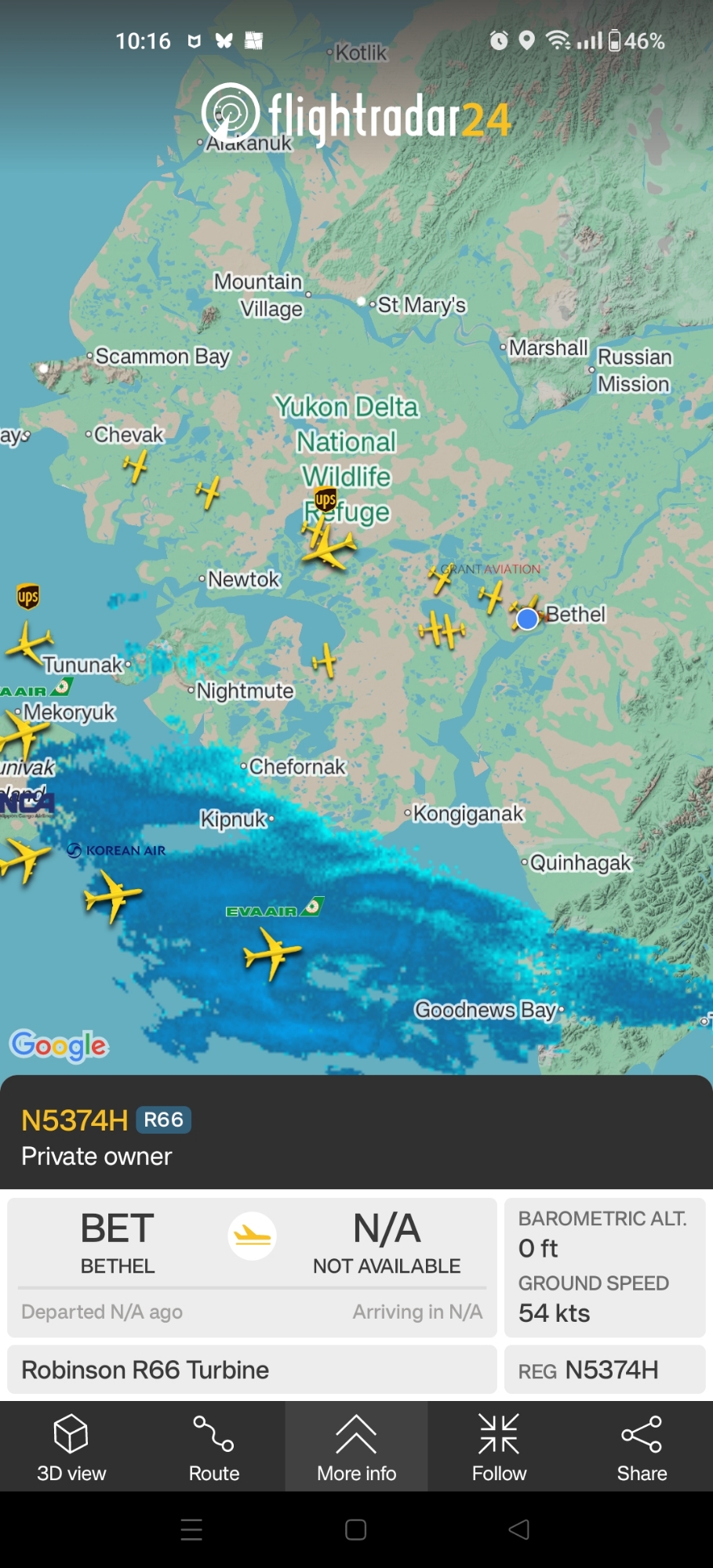This screenshot has width=713, height=1568.
Task: Select the small plane near Chevak
Action: (136, 467)
